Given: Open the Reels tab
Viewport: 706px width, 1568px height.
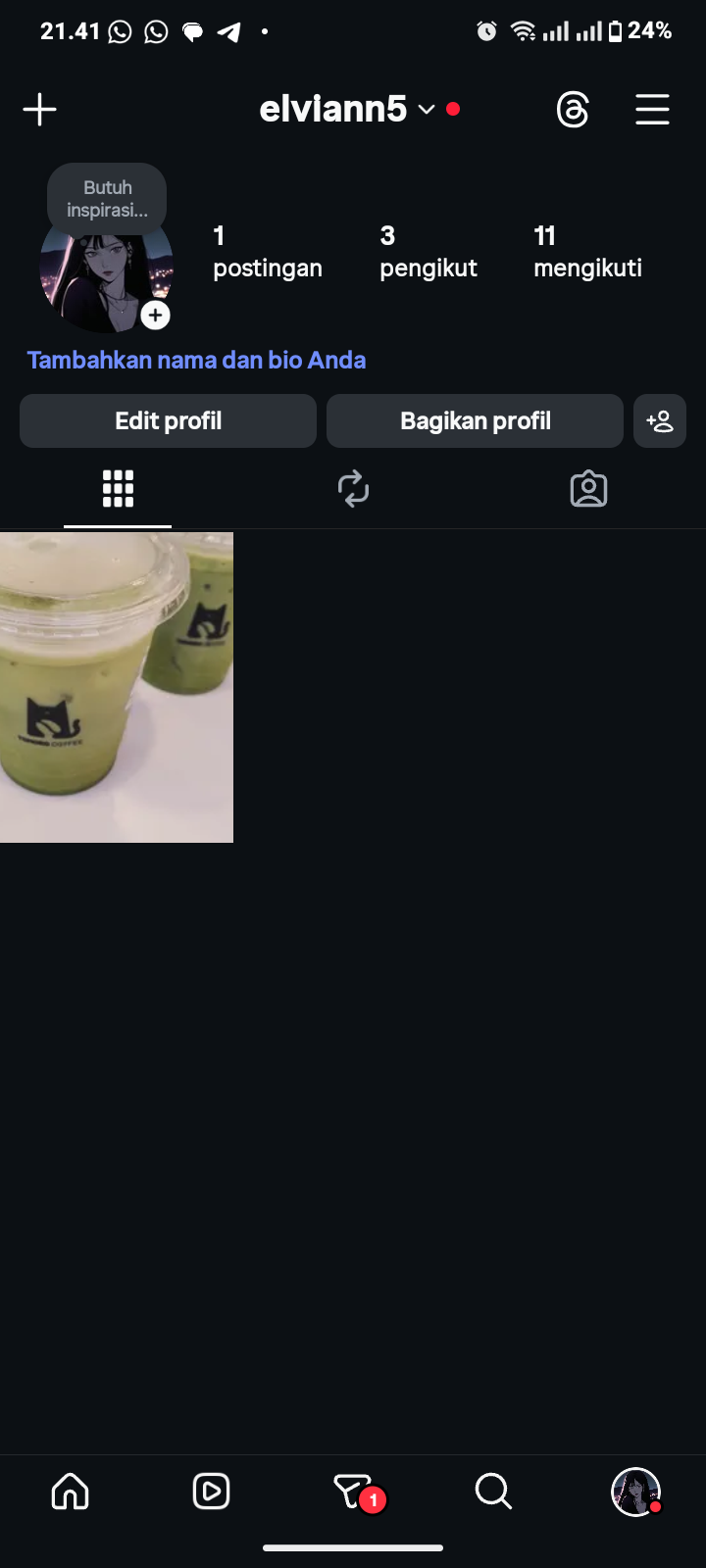Looking at the screenshot, I should pos(211,1492).
